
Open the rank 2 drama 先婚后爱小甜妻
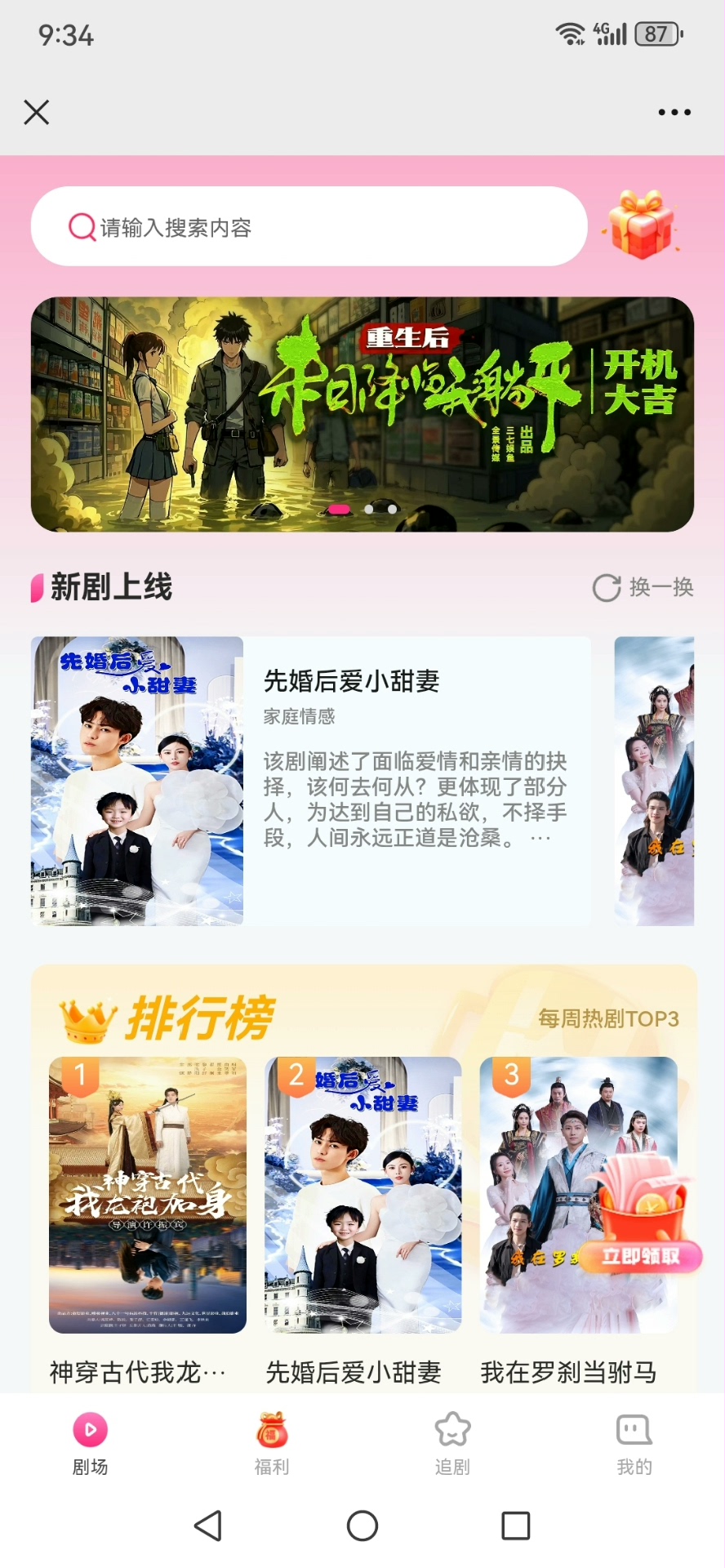pos(363,1196)
